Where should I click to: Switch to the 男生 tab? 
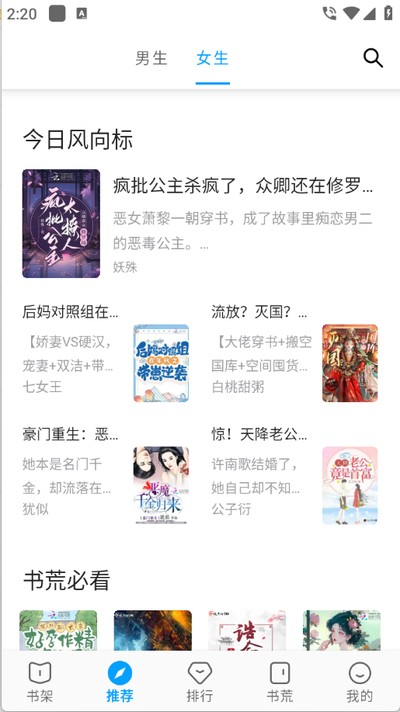(152, 58)
